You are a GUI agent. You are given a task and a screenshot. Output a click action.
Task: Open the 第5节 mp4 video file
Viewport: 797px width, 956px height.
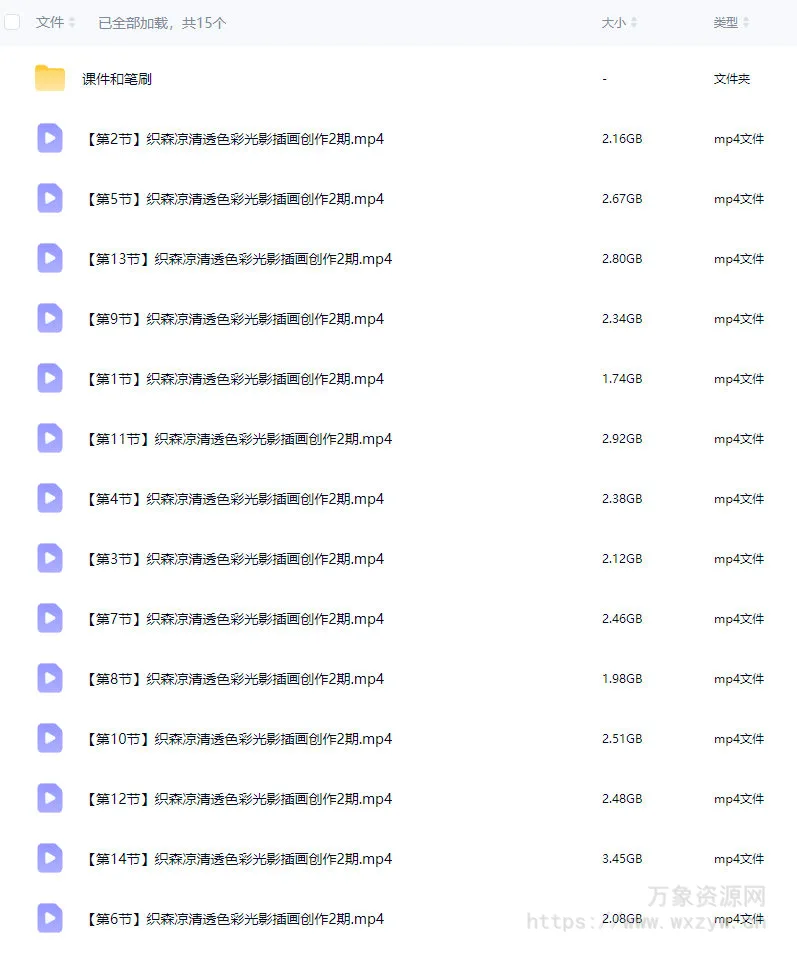click(x=235, y=199)
